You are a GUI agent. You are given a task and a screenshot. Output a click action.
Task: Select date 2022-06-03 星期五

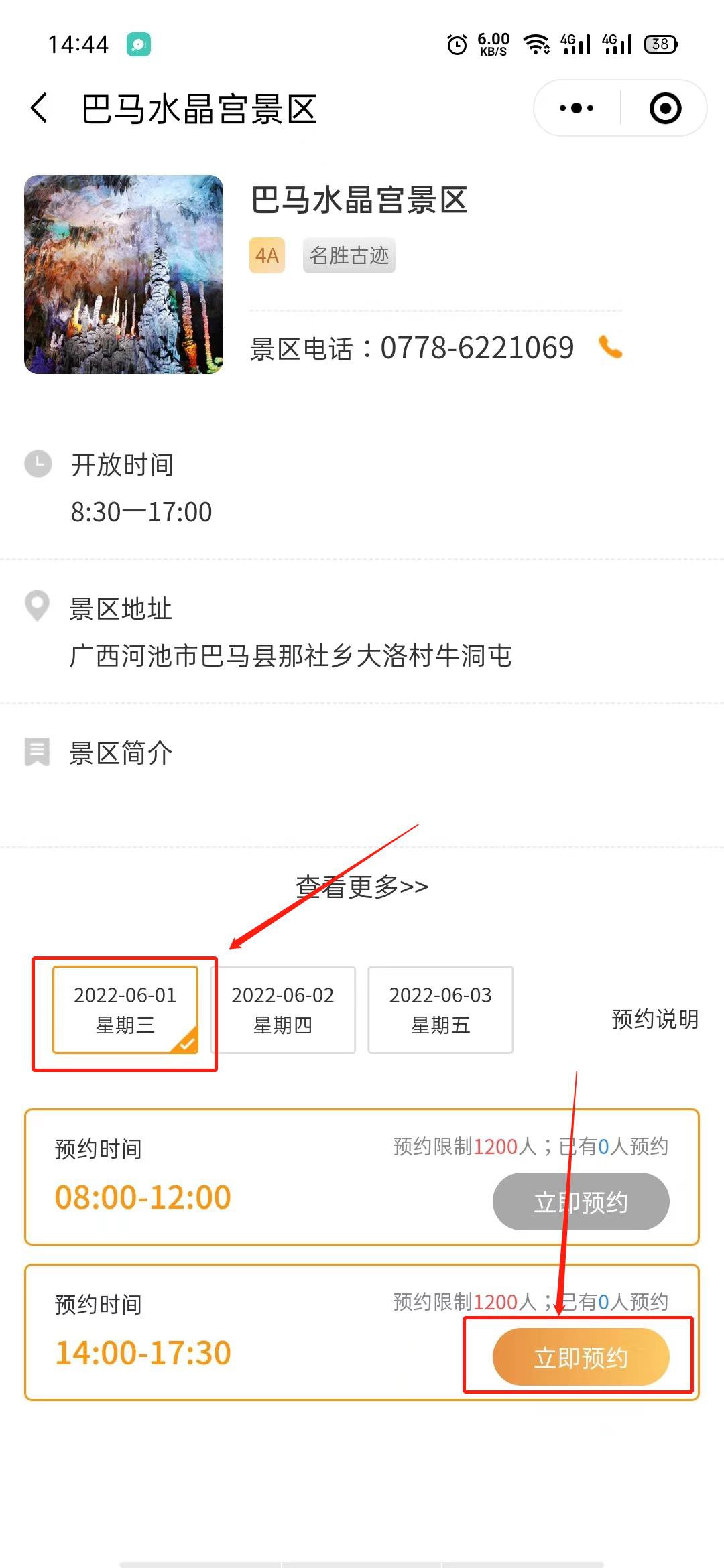[440, 1010]
